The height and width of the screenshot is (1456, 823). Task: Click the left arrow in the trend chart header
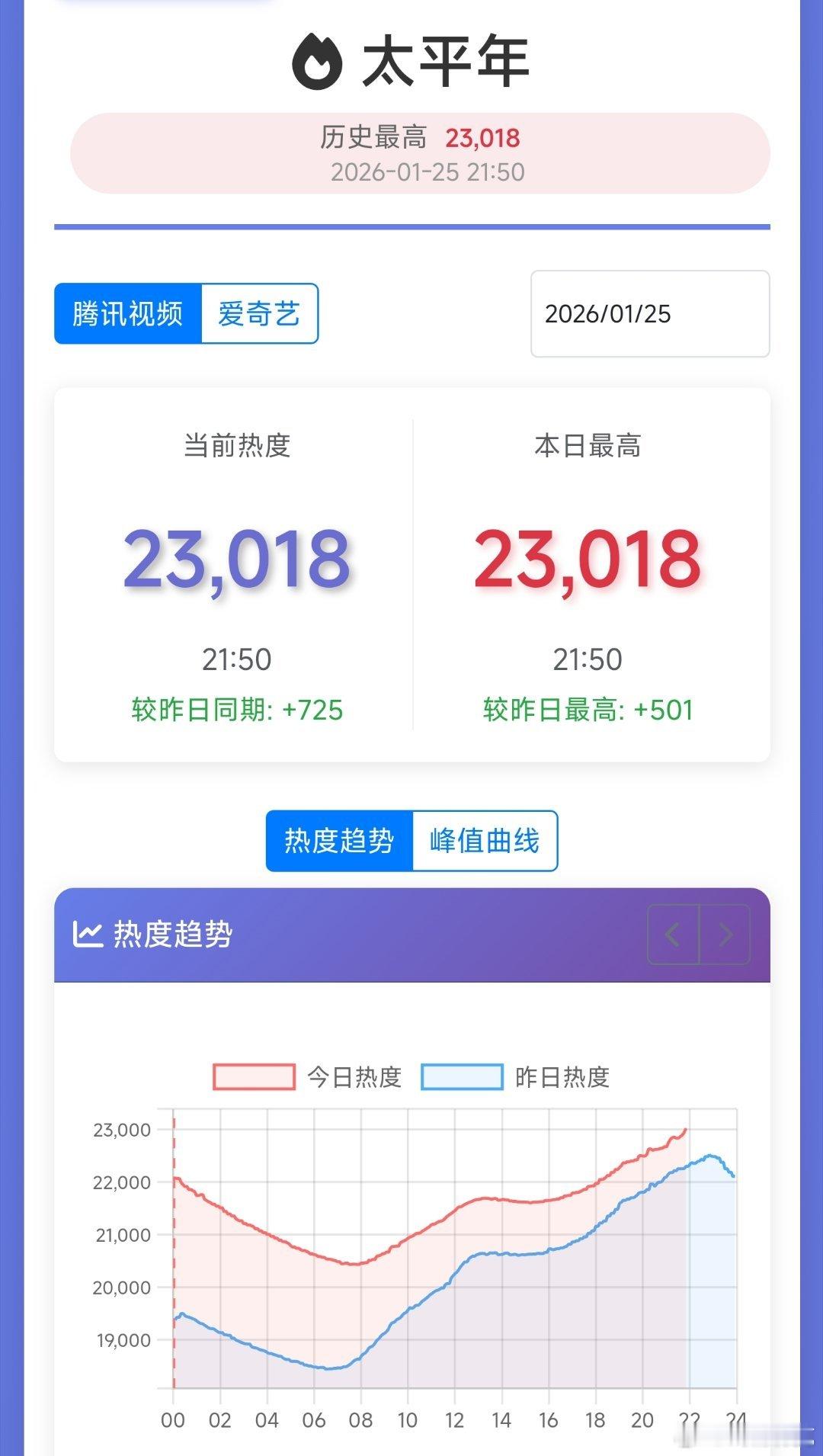tap(674, 932)
